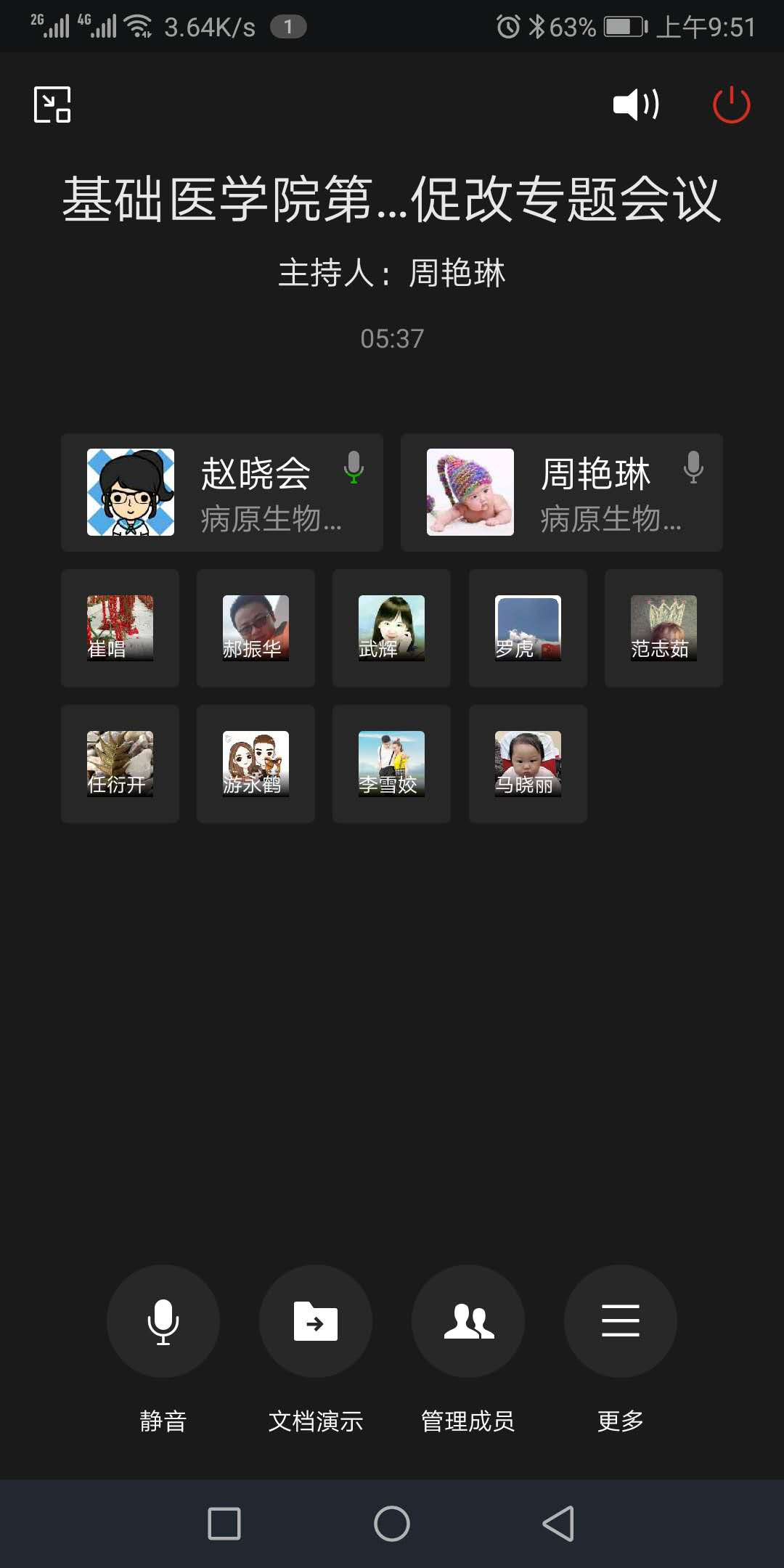Select host participant 周艳琳
Viewport: 784px width, 1568px height.
pos(562,493)
